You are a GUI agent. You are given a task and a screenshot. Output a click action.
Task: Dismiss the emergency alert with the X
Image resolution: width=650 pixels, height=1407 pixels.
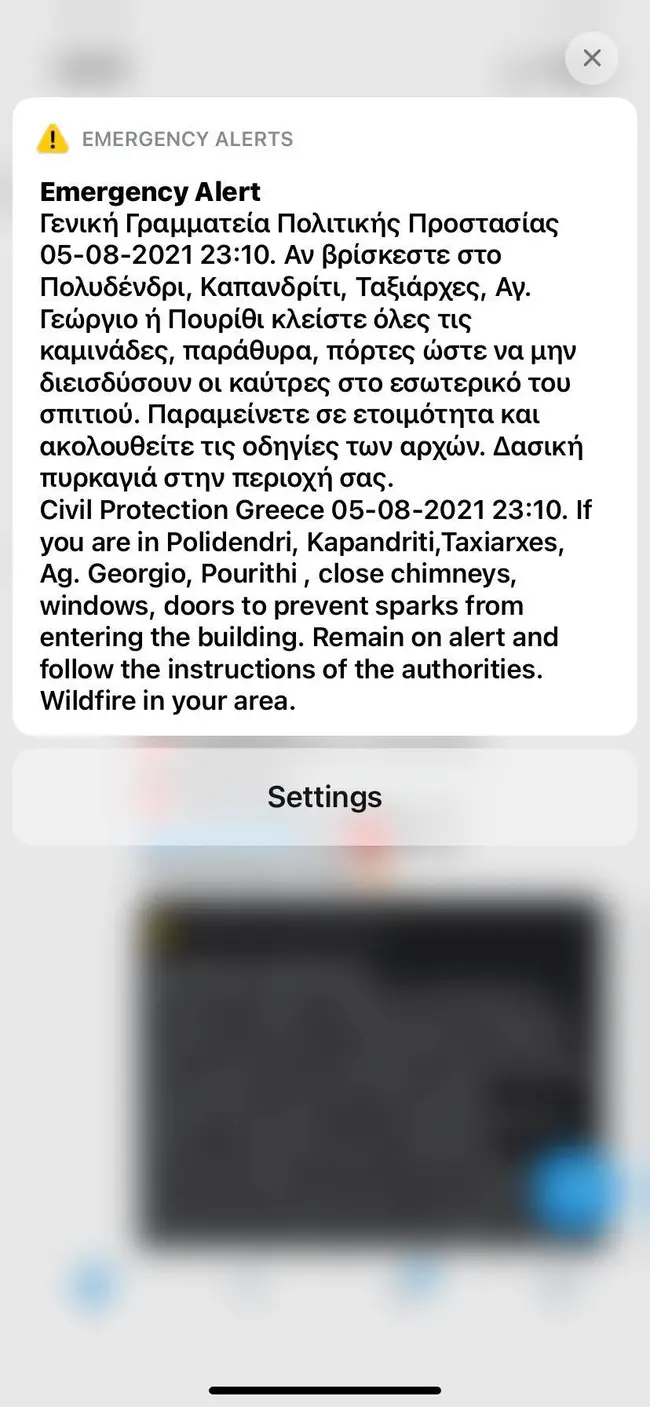(x=591, y=58)
